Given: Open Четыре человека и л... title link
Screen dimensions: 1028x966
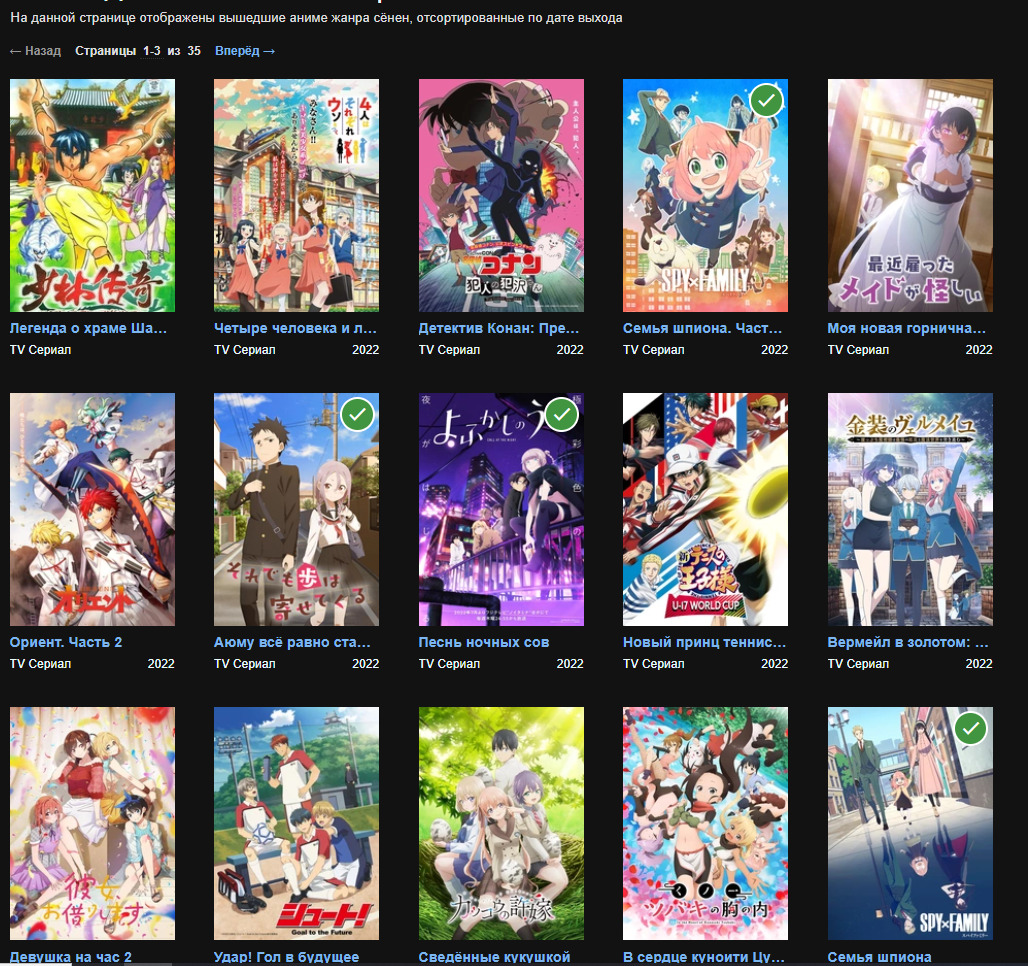Looking at the screenshot, I should (295, 328).
